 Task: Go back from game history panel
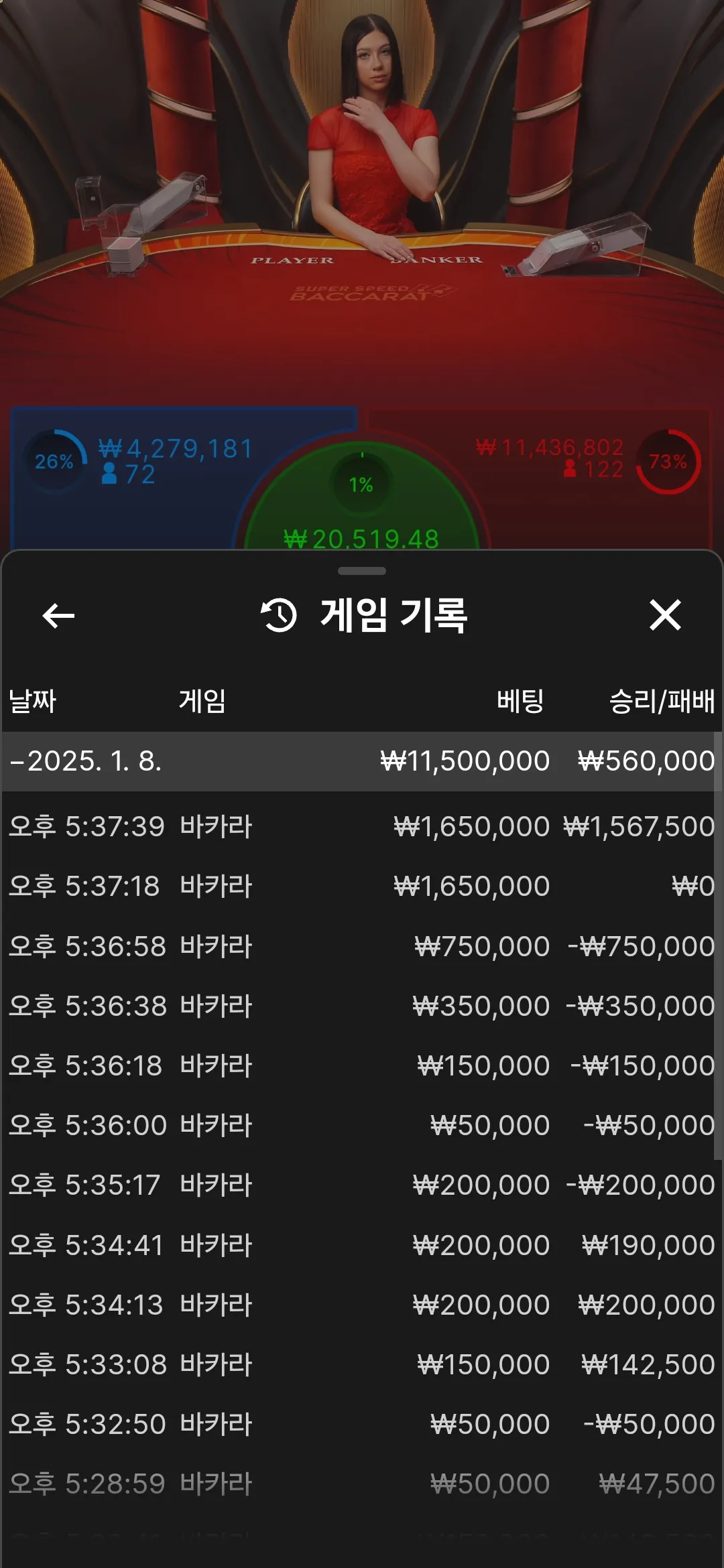point(58,615)
